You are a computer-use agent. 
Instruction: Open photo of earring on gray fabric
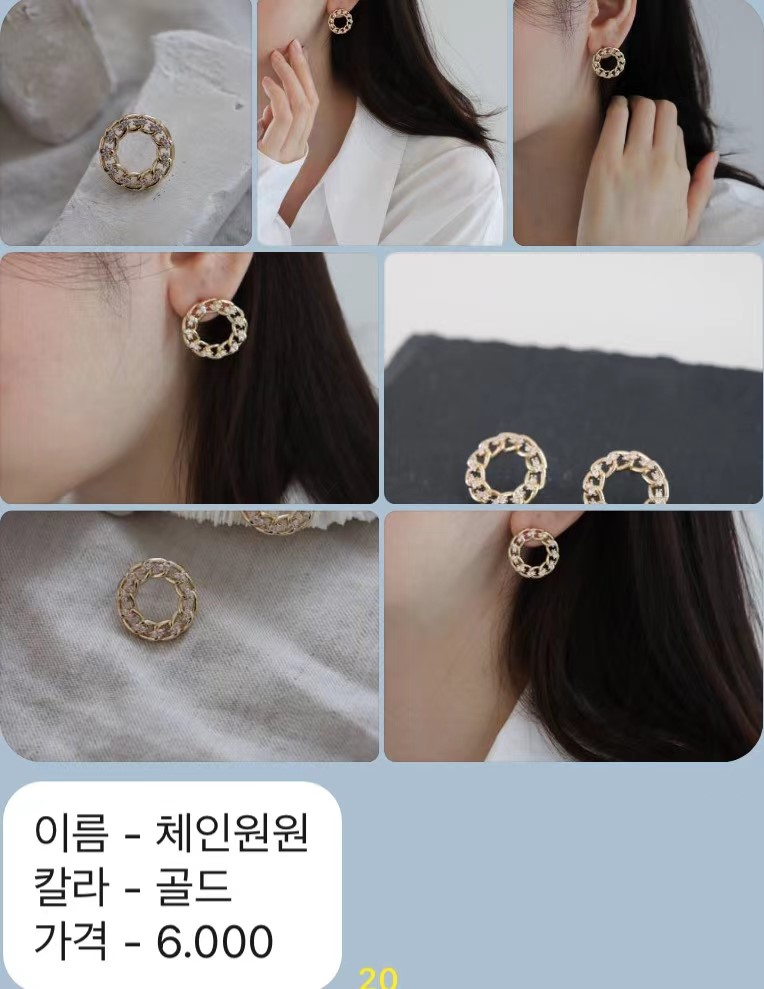(x=189, y=636)
